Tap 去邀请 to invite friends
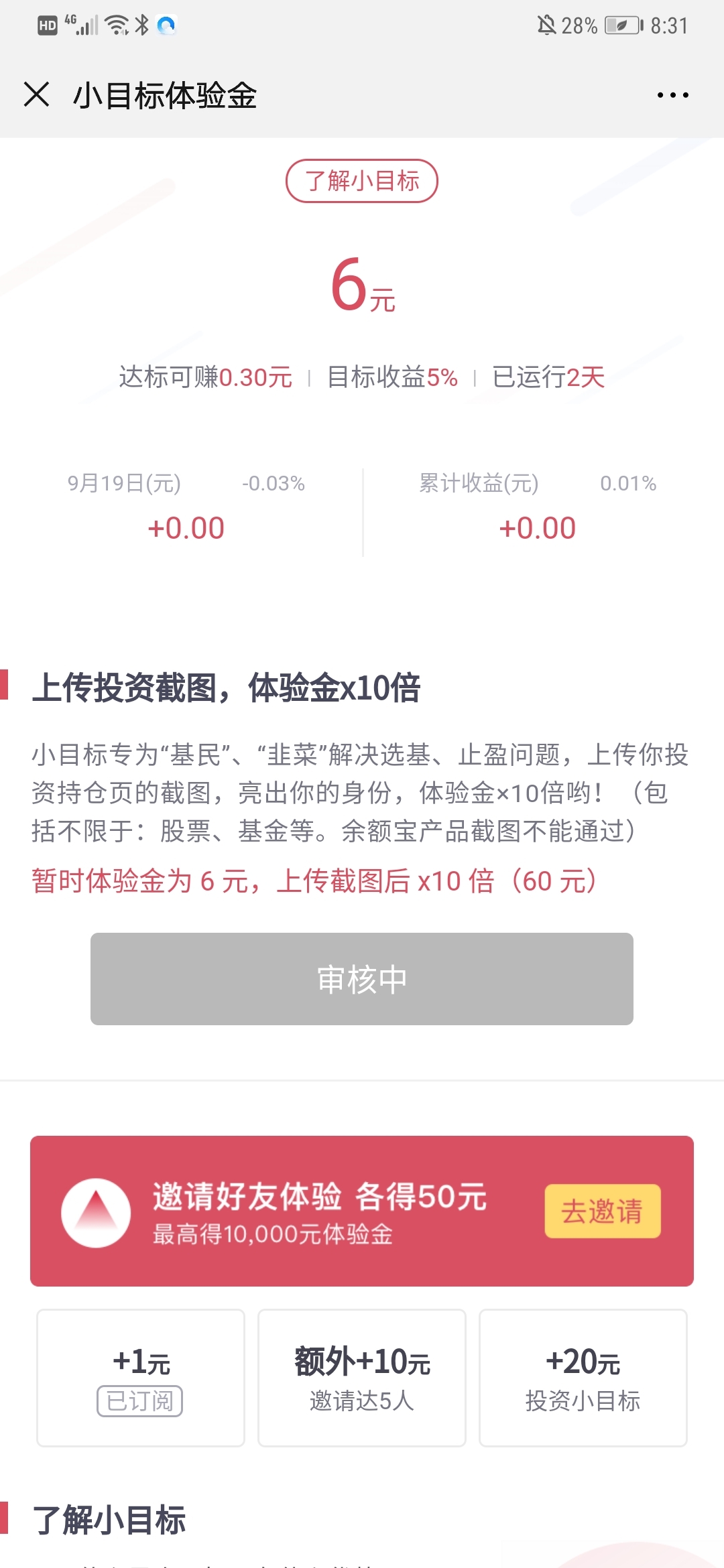 [603, 1212]
